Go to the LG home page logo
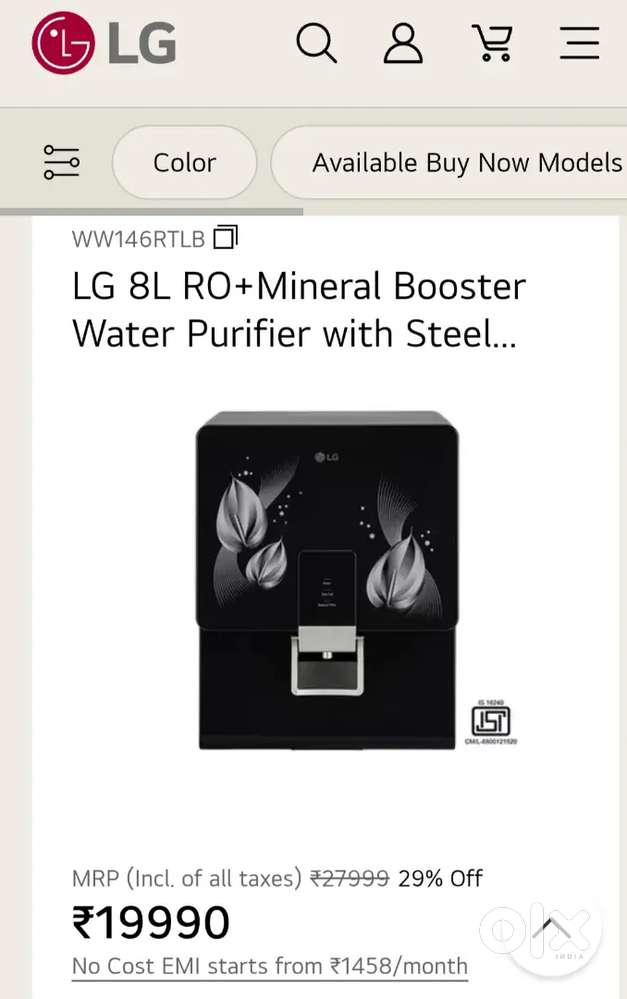This screenshot has height=999, width=627. pos(104,44)
